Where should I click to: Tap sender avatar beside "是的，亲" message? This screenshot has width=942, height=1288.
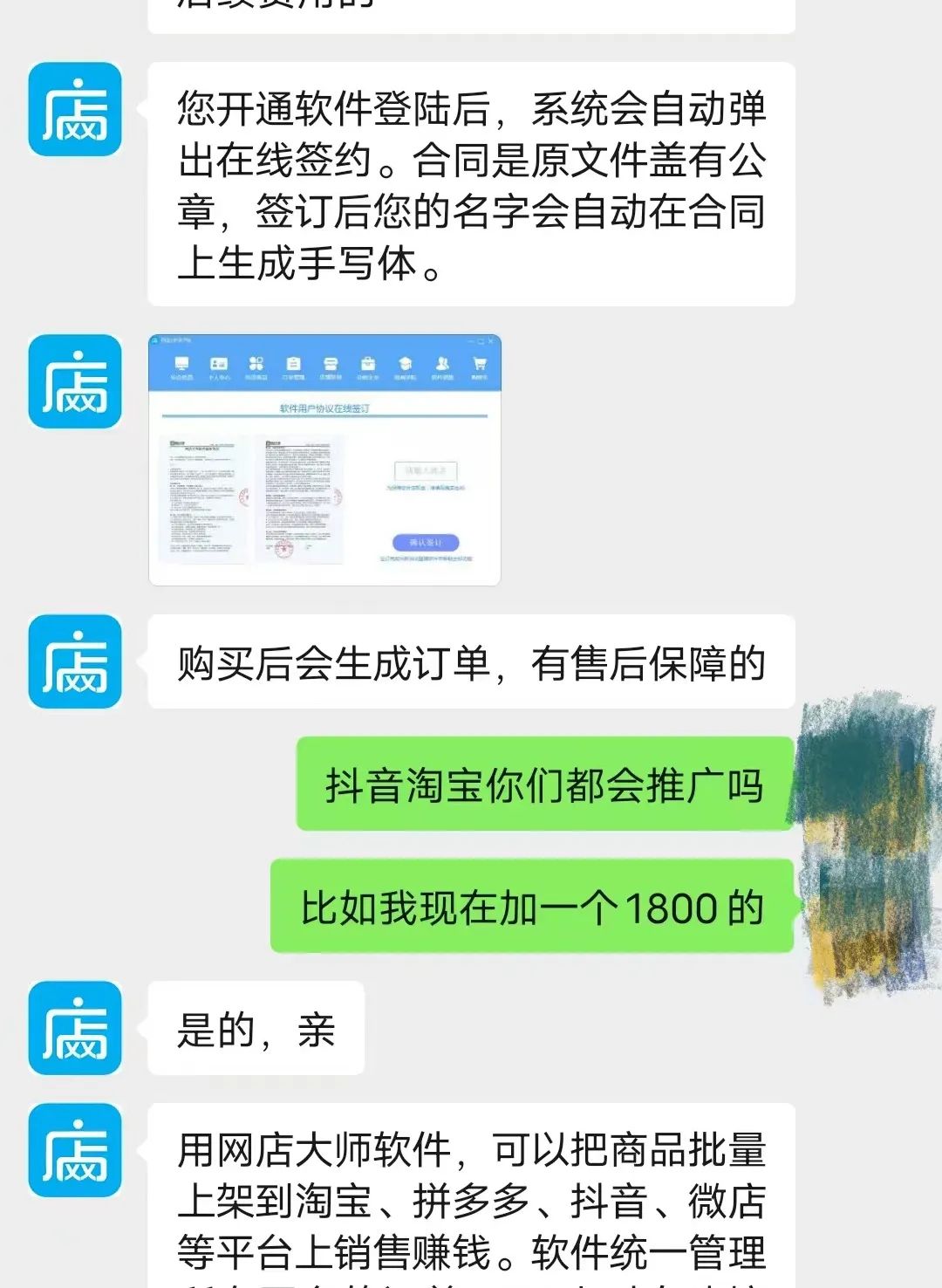(x=75, y=1027)
